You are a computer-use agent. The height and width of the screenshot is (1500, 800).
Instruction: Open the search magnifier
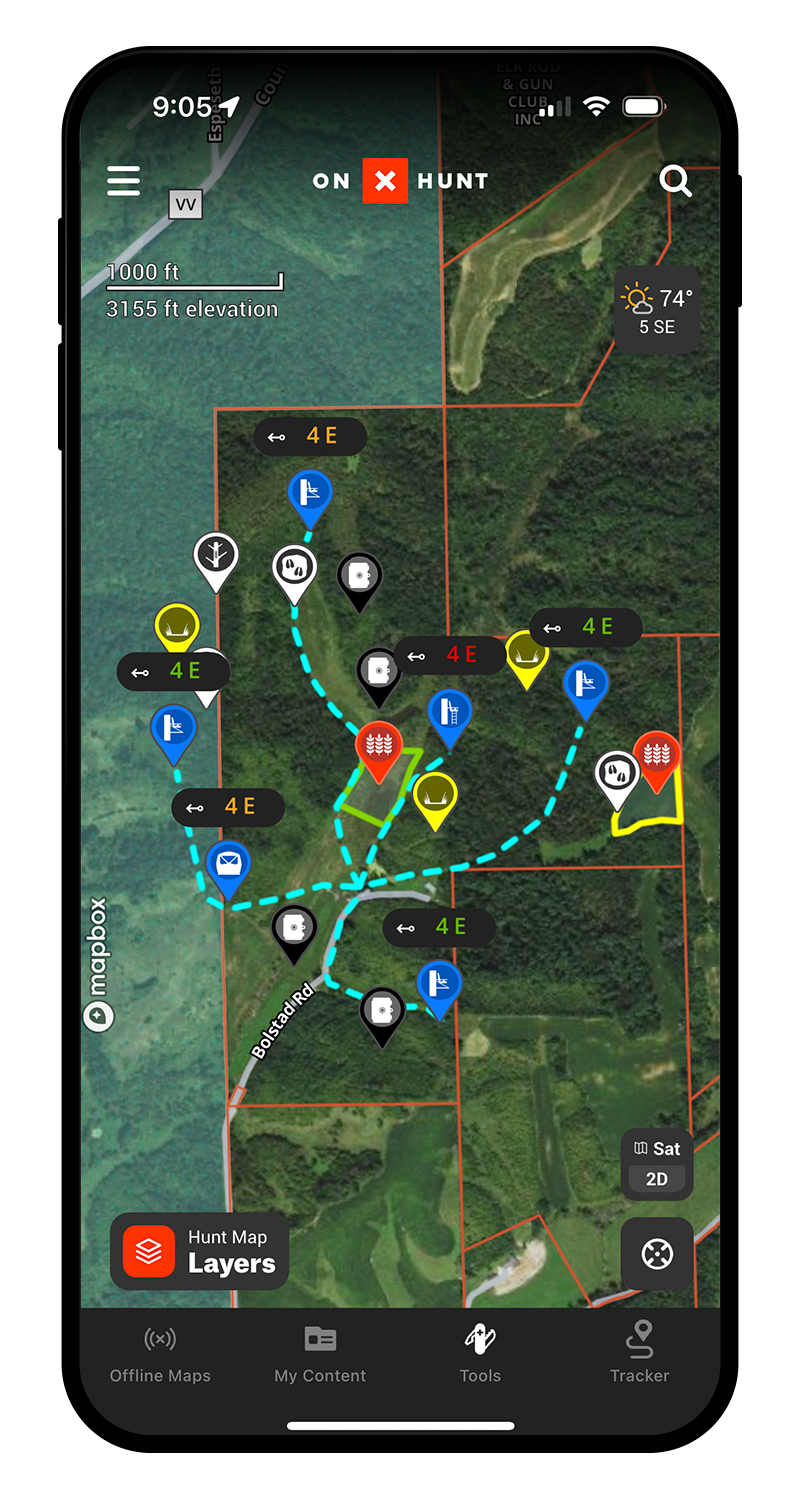676,181
